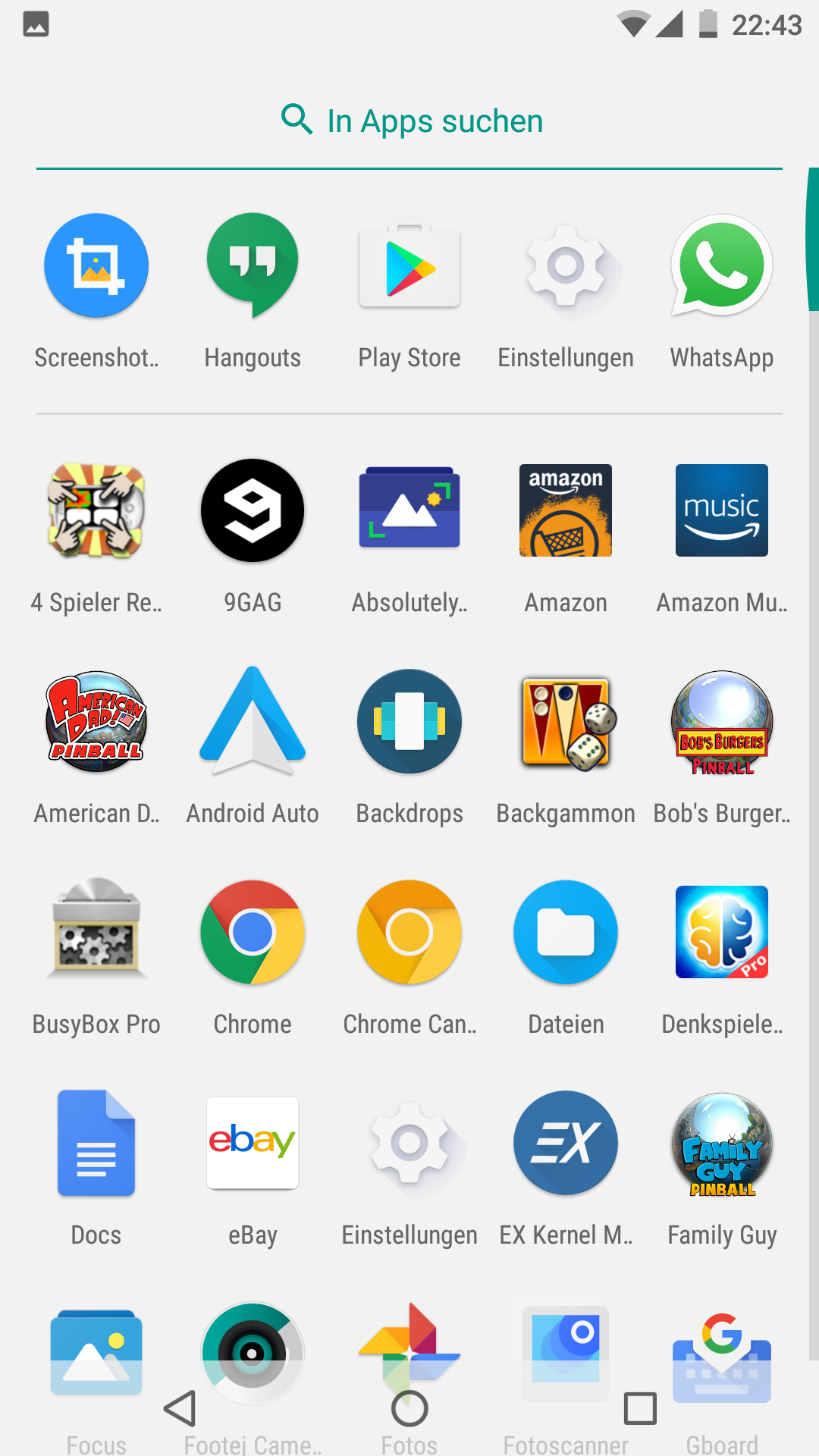The height and width of the screenshot is (1456, 819).
Task: Open Android Auto
Action: point(253,721)
